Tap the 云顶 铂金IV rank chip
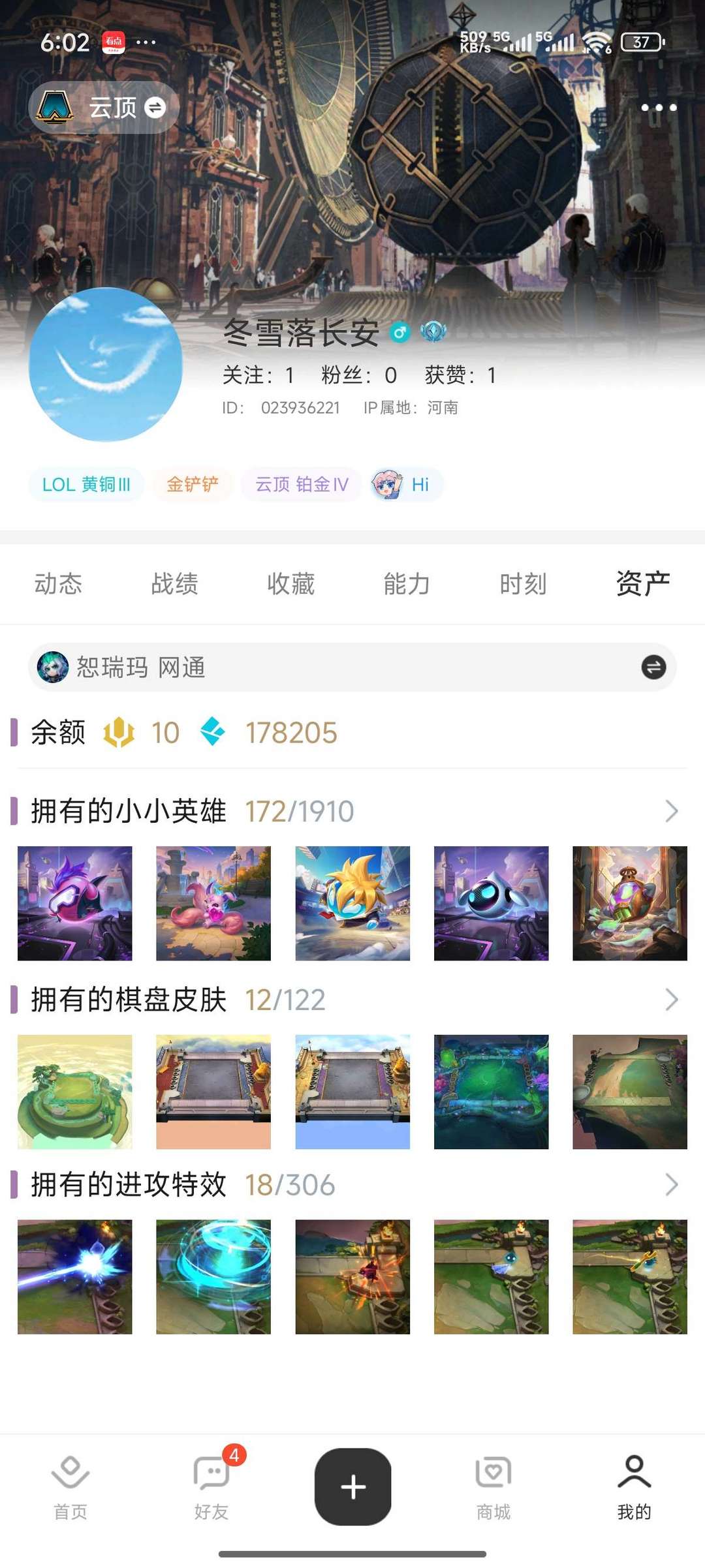705x1568 pixels. point(301,485)
